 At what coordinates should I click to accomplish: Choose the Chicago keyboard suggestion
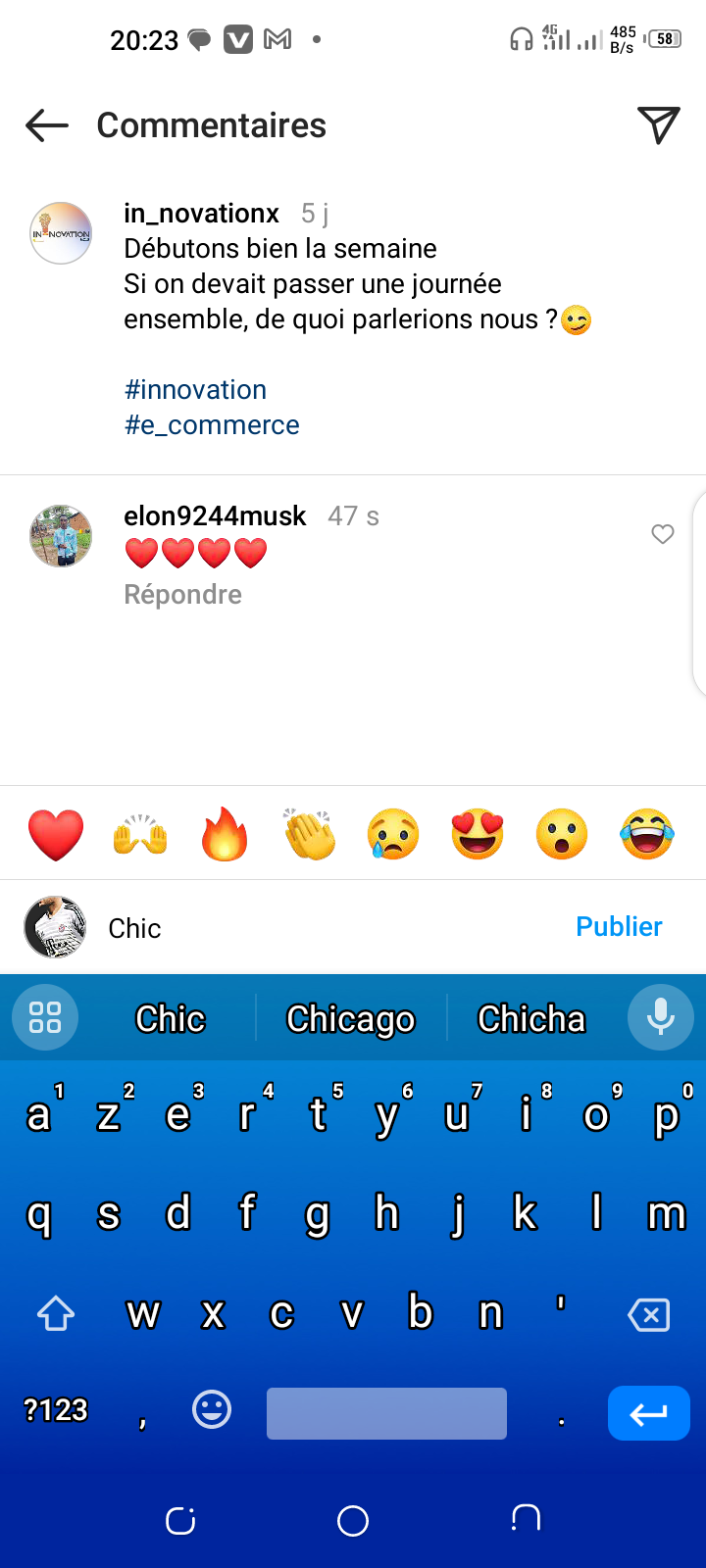pos(351,1019)
